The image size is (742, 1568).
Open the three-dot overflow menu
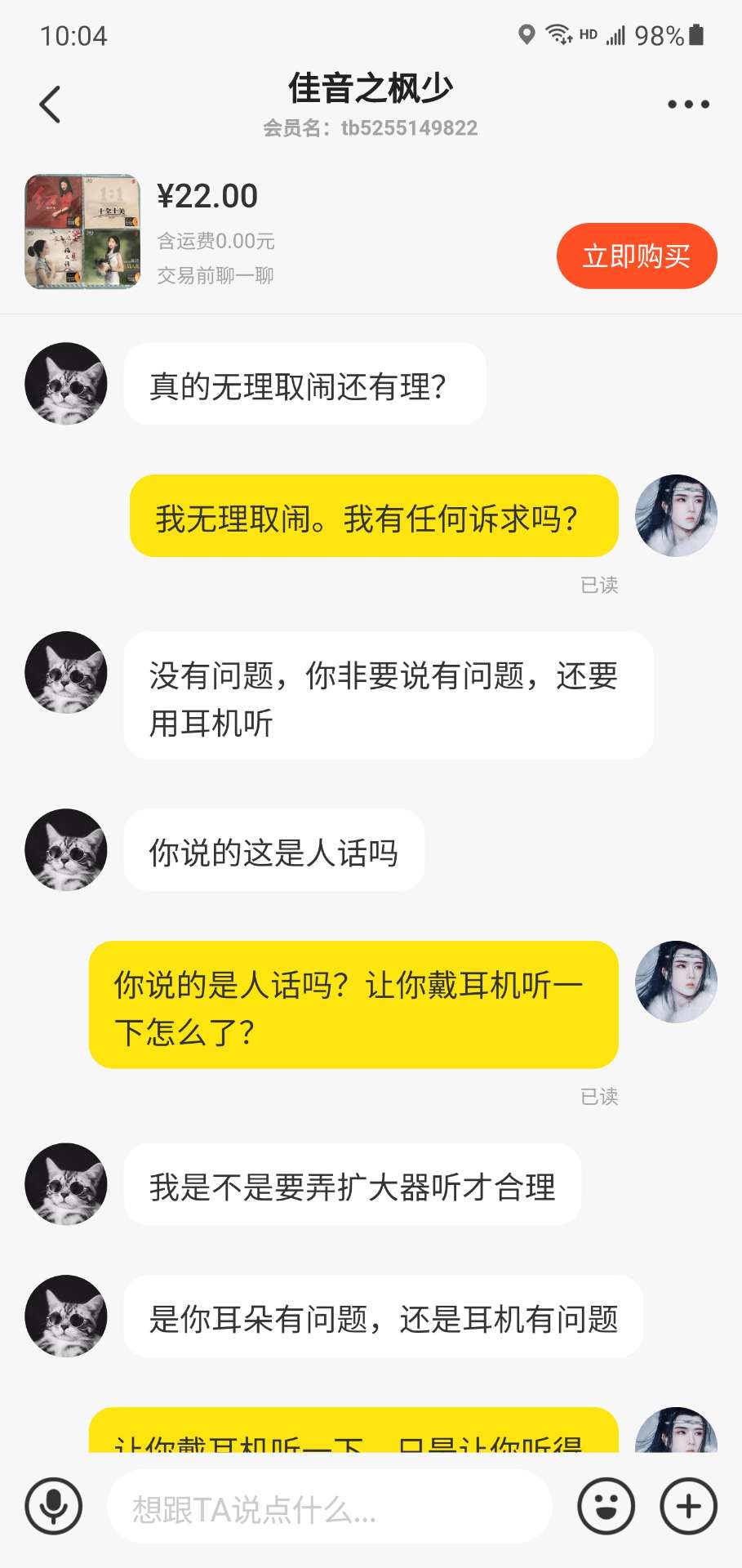[688, 105]
